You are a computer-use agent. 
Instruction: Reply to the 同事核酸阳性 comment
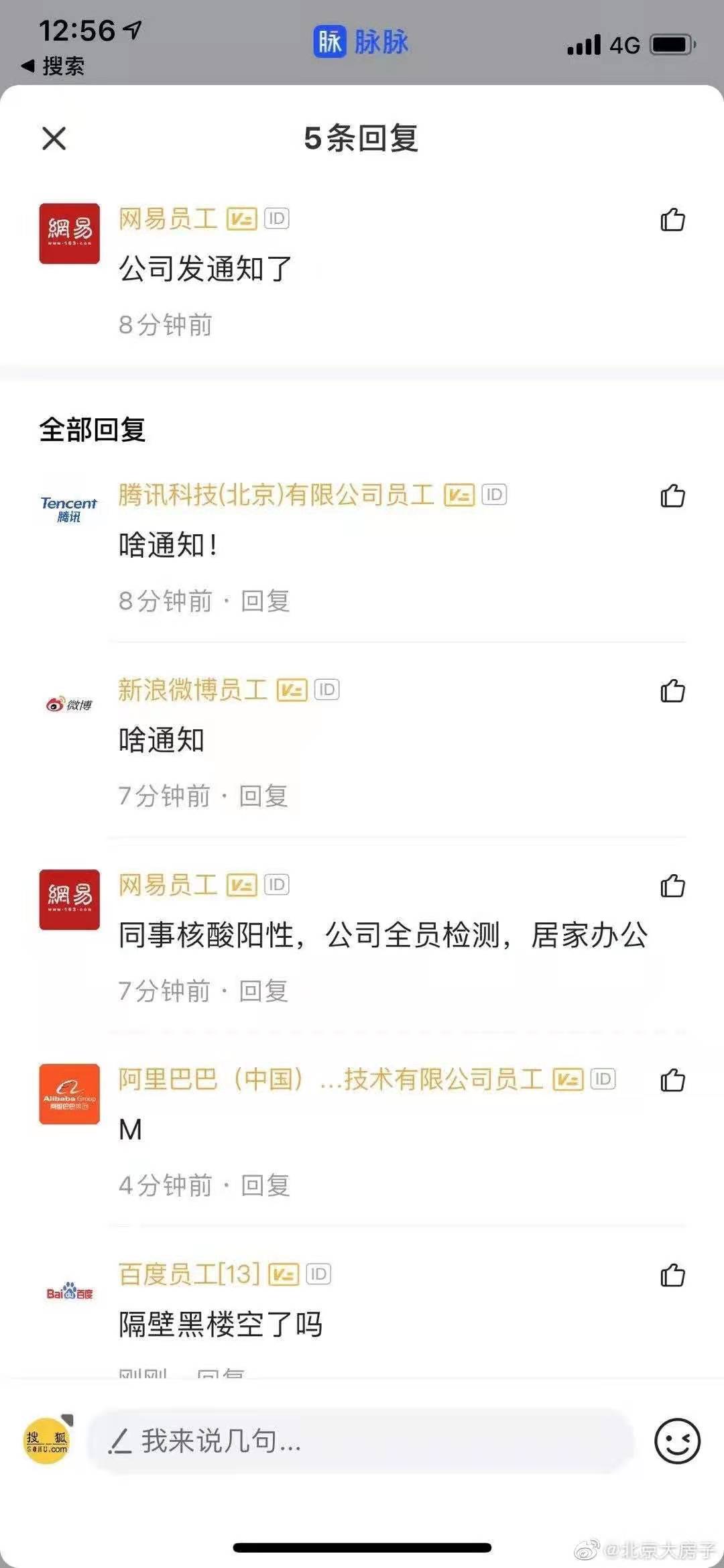point(263,991)
